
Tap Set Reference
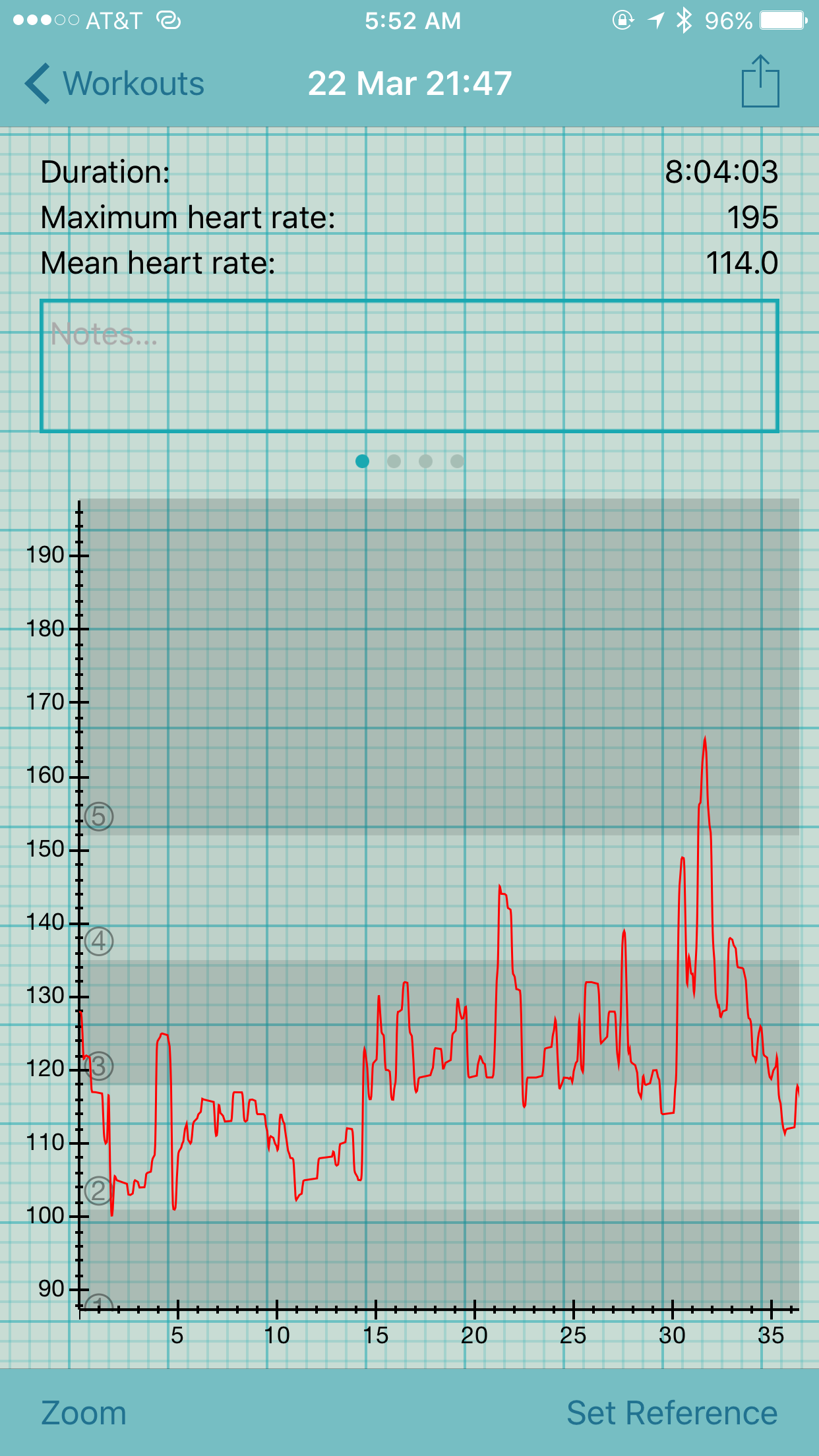coord(672,1412)
